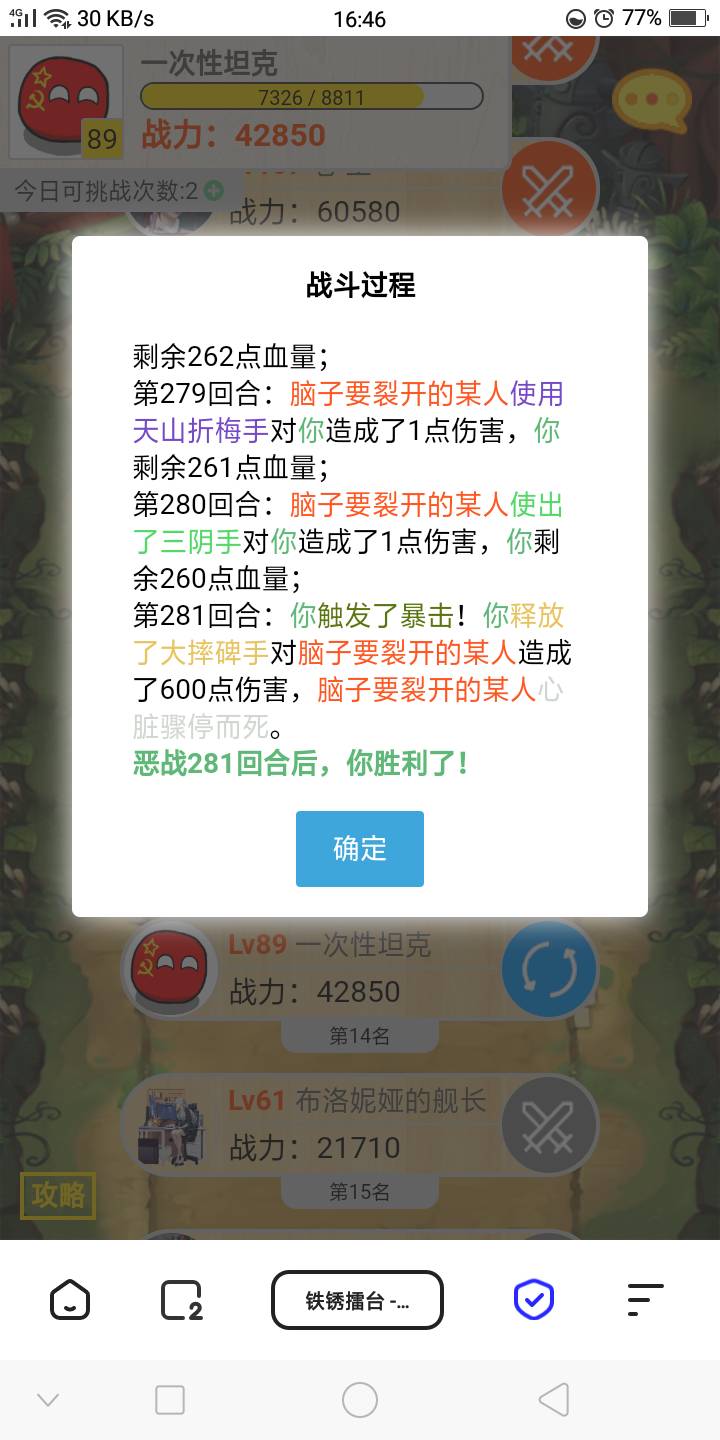Go to the browser home page

(x=70, y=1299)
